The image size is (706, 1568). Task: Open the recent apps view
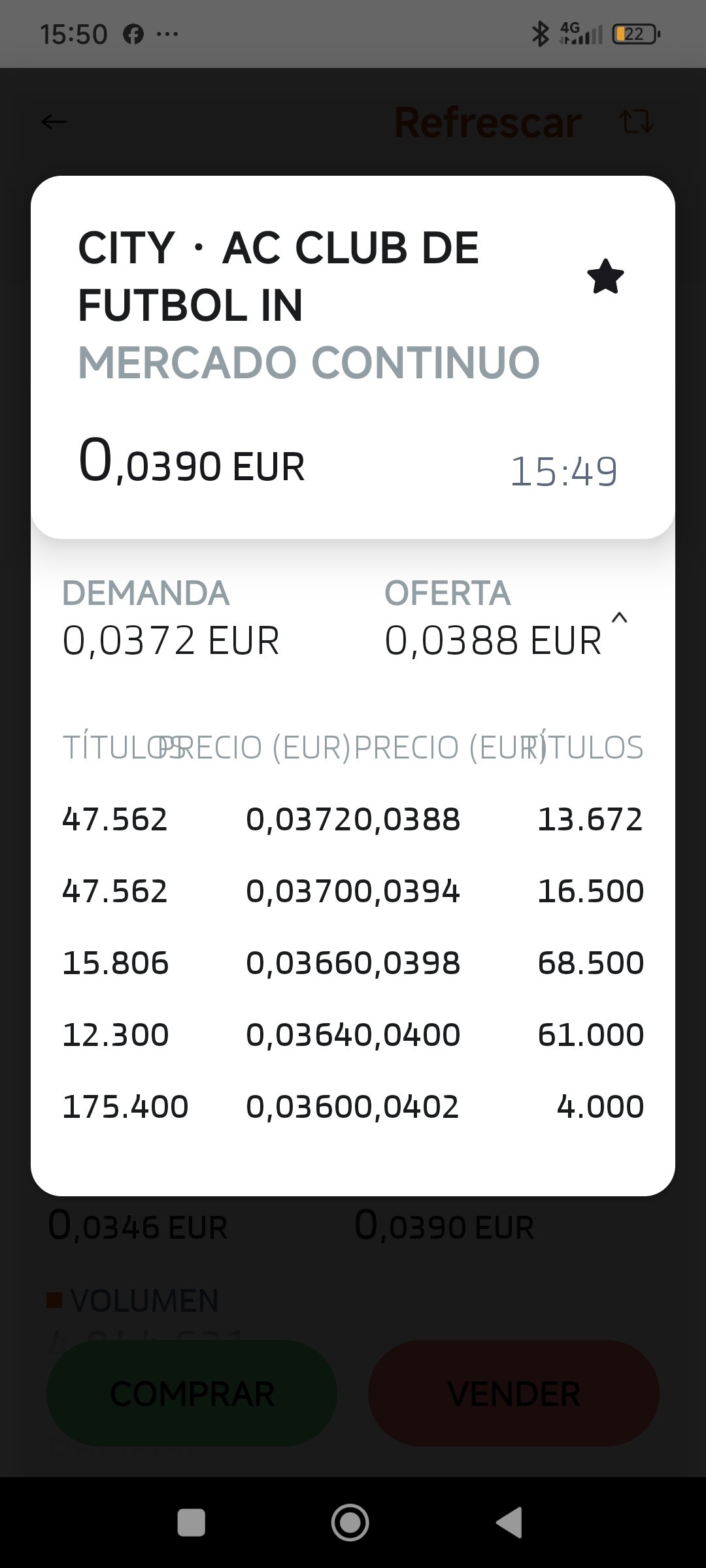[x=192, y=1522]
